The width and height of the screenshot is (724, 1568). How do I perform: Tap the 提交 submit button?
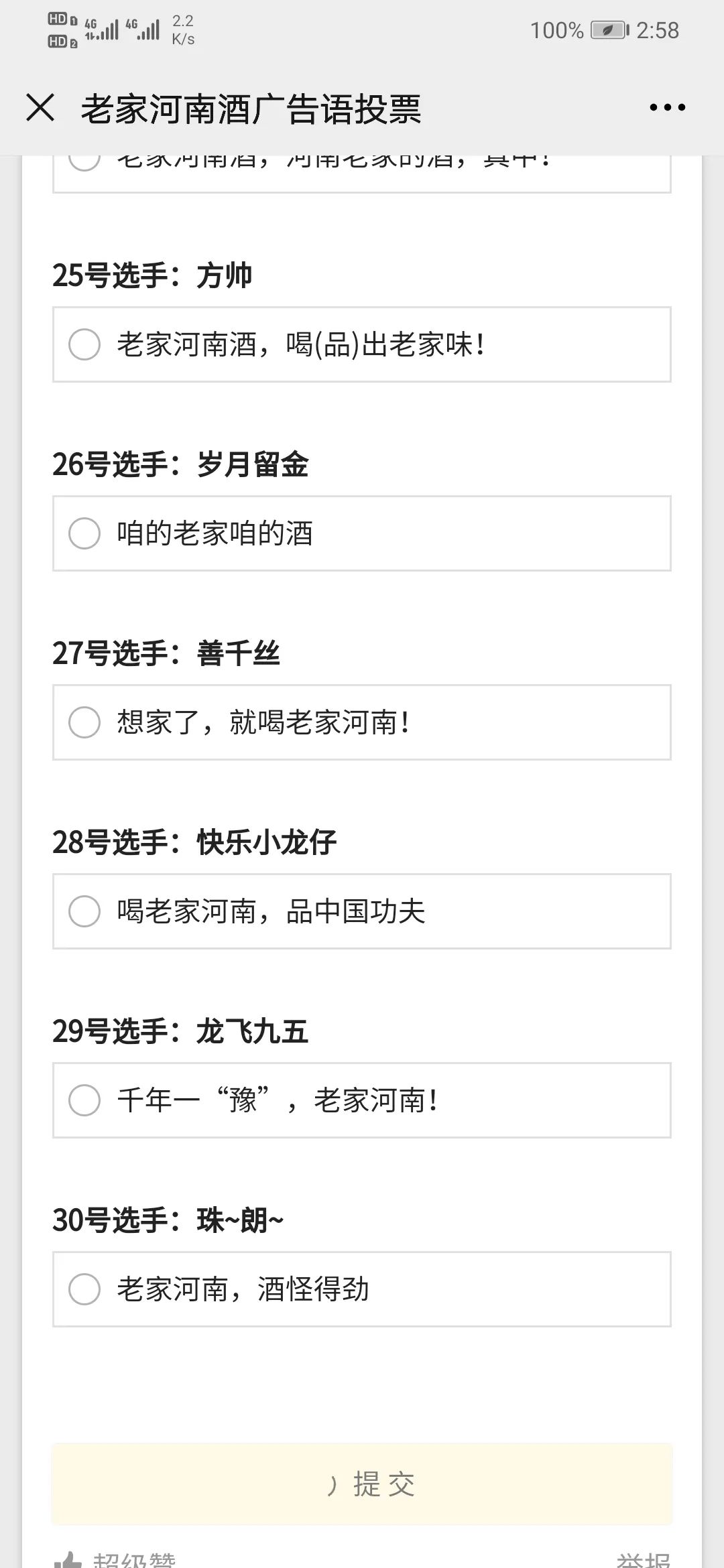(x=362, y=1484)
